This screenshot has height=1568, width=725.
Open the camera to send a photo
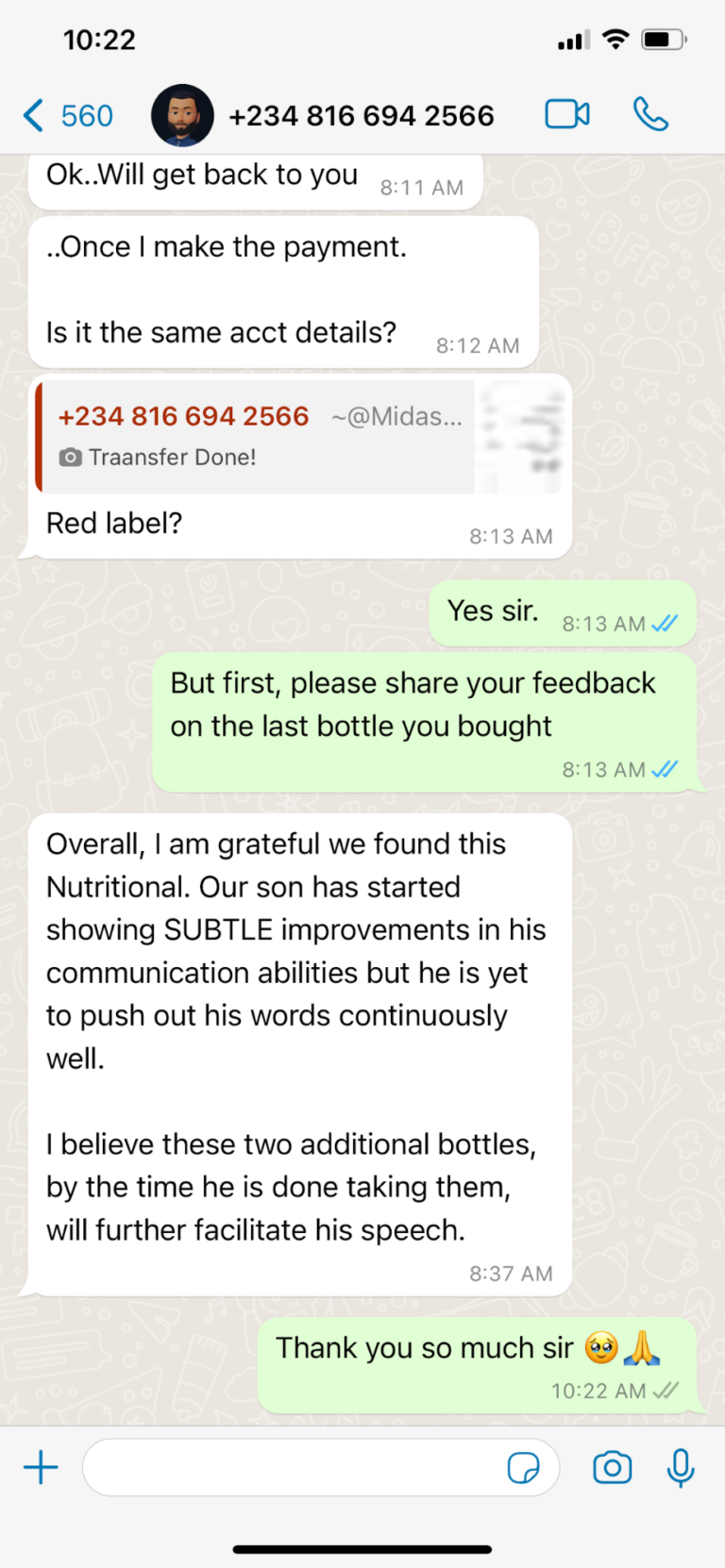click(x=612, y=1467)
